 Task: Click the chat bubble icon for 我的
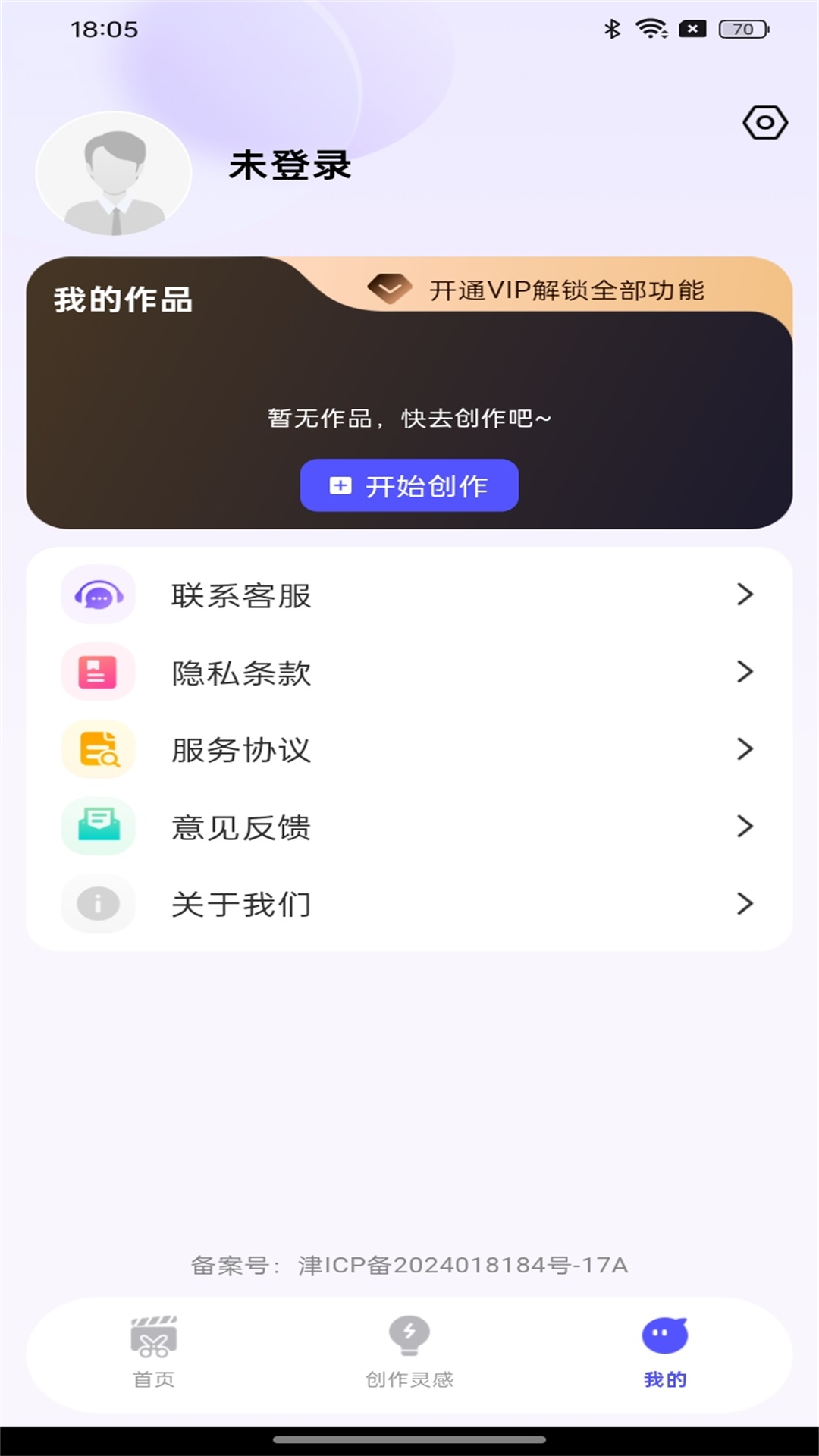[664, 1336]
